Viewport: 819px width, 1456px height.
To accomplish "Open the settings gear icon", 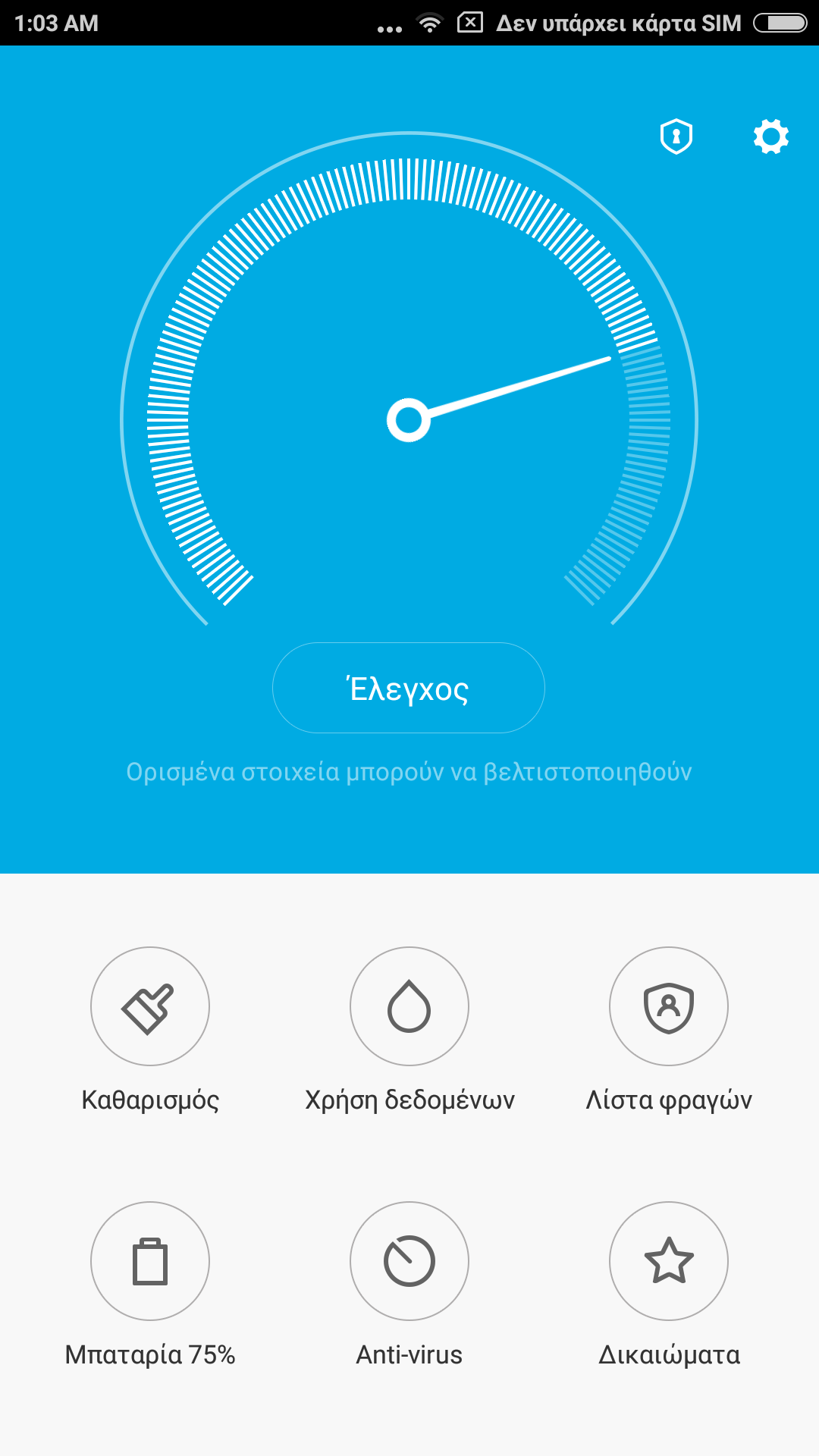I will click(x=770, y=136).
